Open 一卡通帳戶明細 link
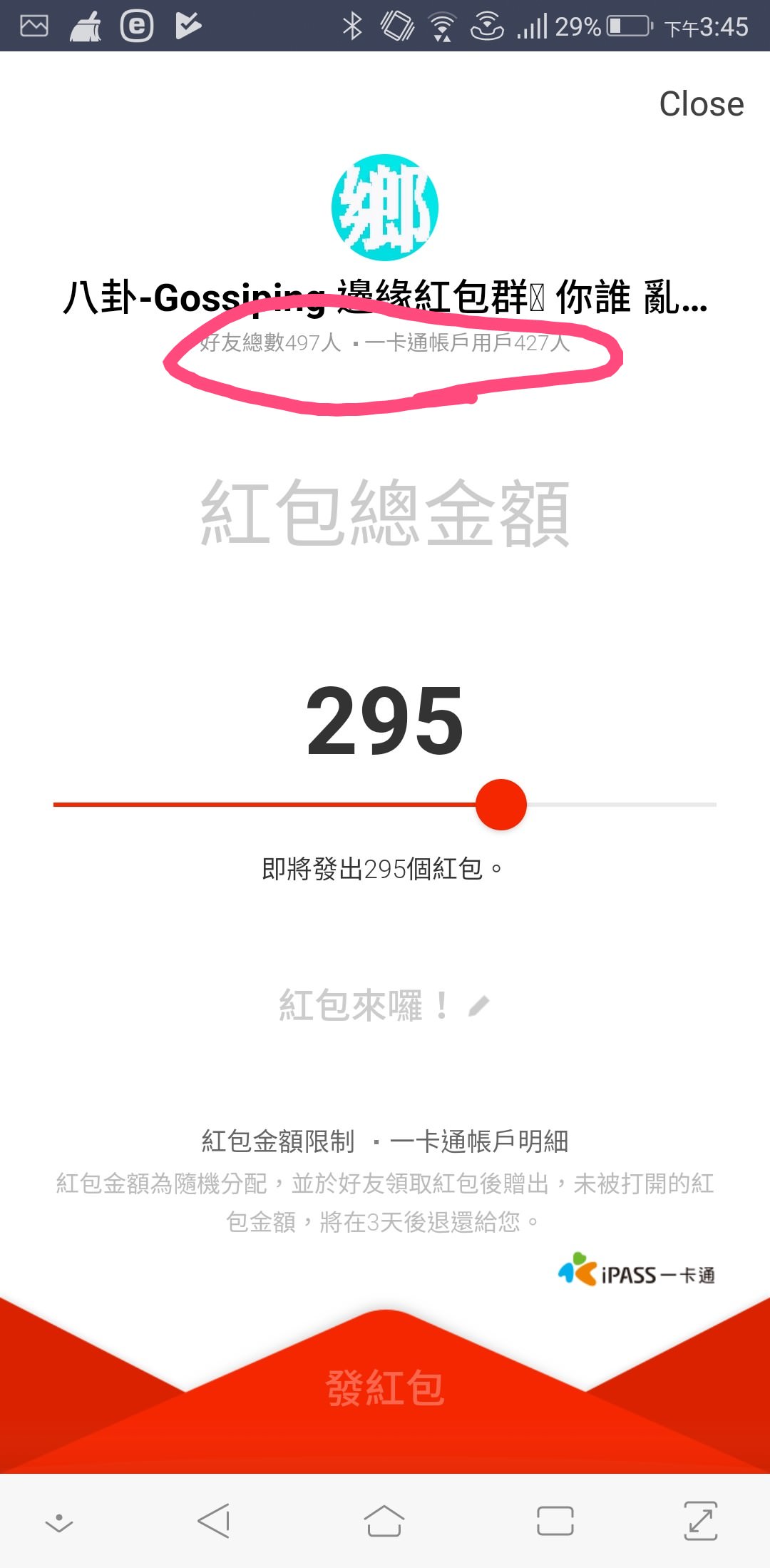This screenshot has height=1568, width=770. coord(479,1141)
